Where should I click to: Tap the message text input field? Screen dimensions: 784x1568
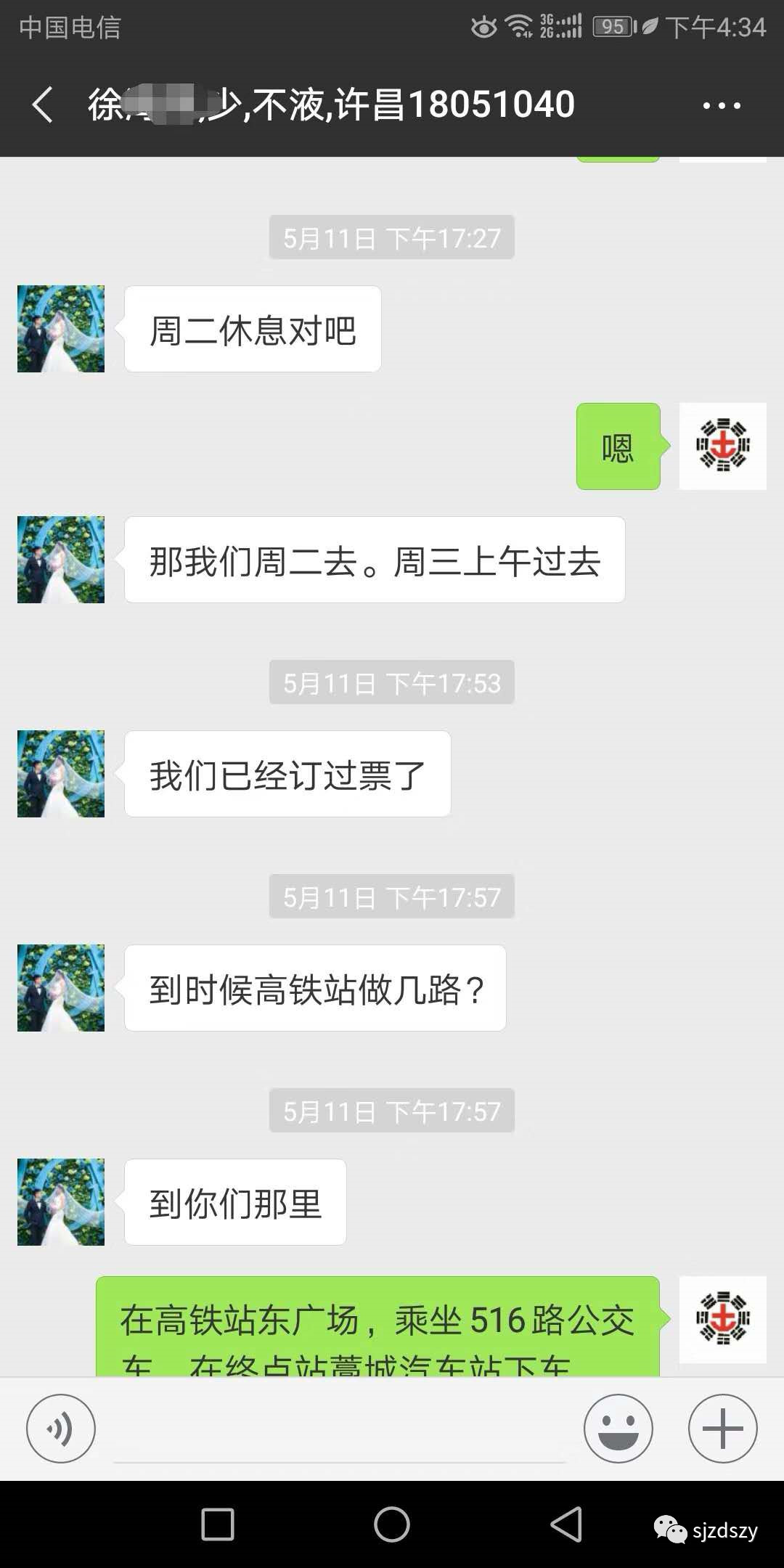point(340,1429)
